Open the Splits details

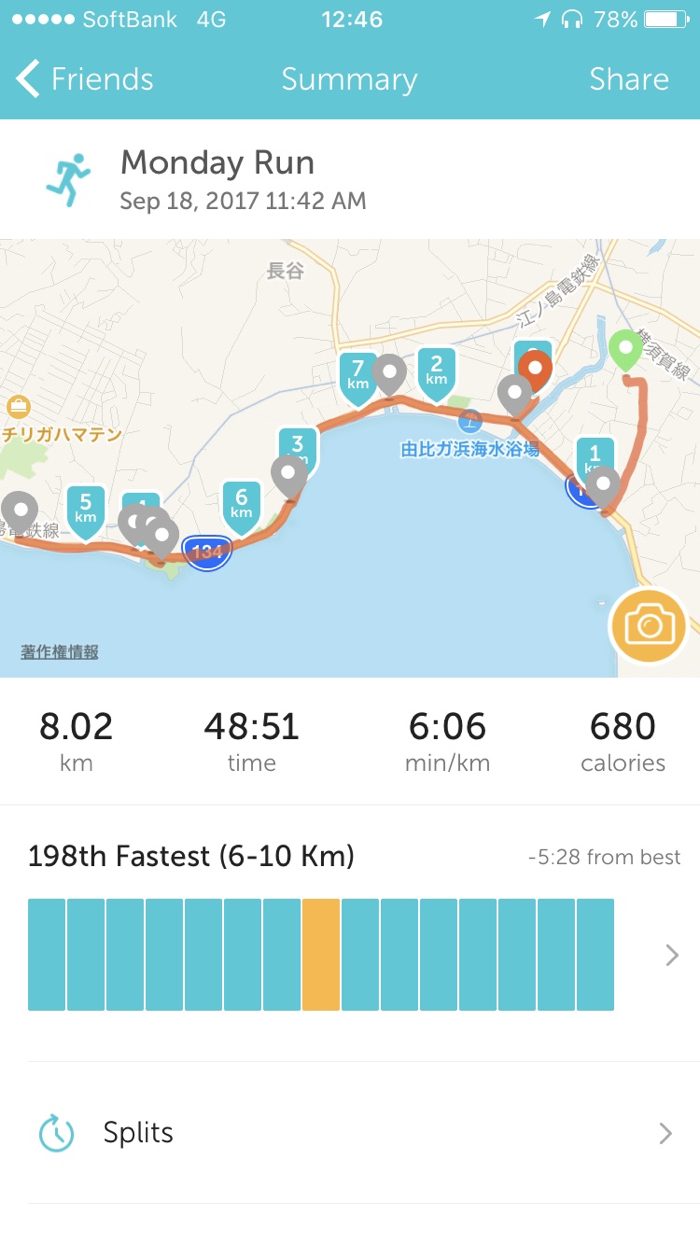pyautogui.click(x=350, y=1133)
